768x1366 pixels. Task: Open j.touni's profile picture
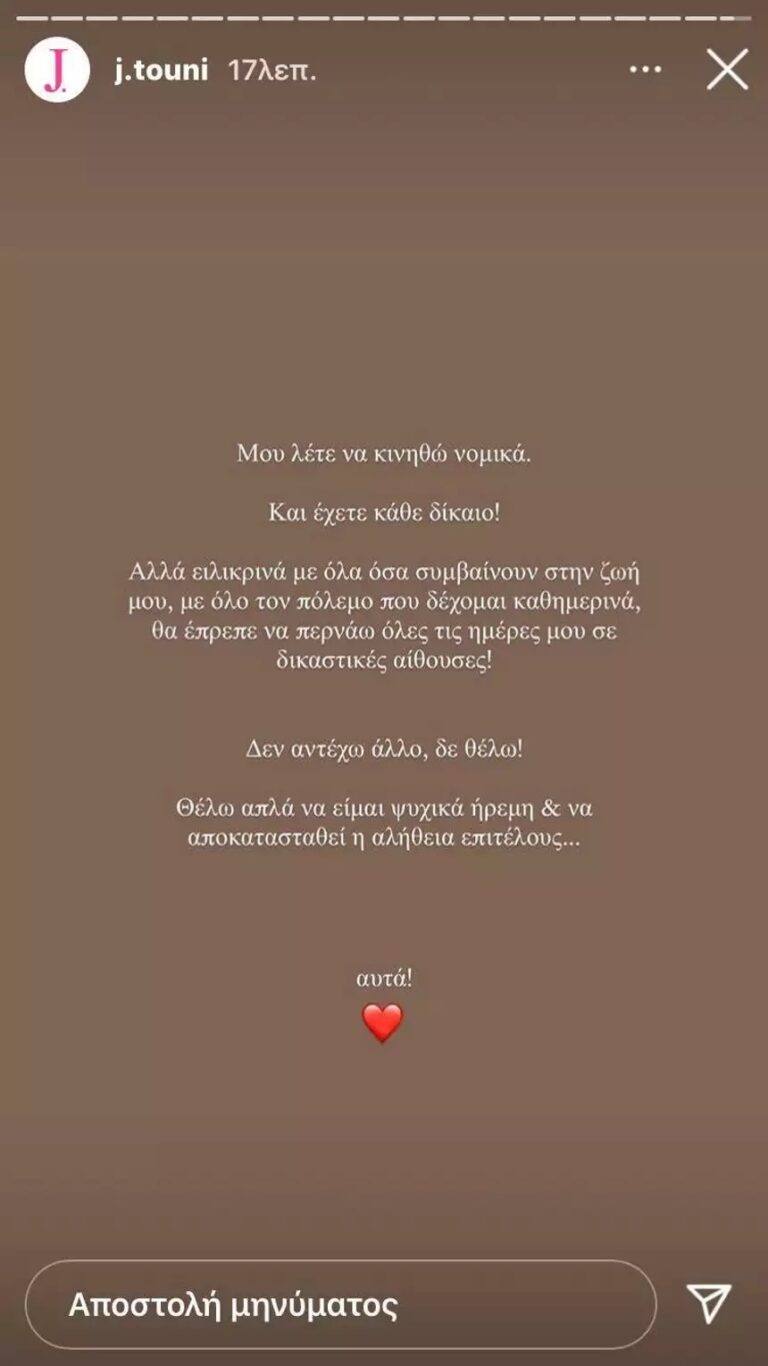tap(57, 71)
